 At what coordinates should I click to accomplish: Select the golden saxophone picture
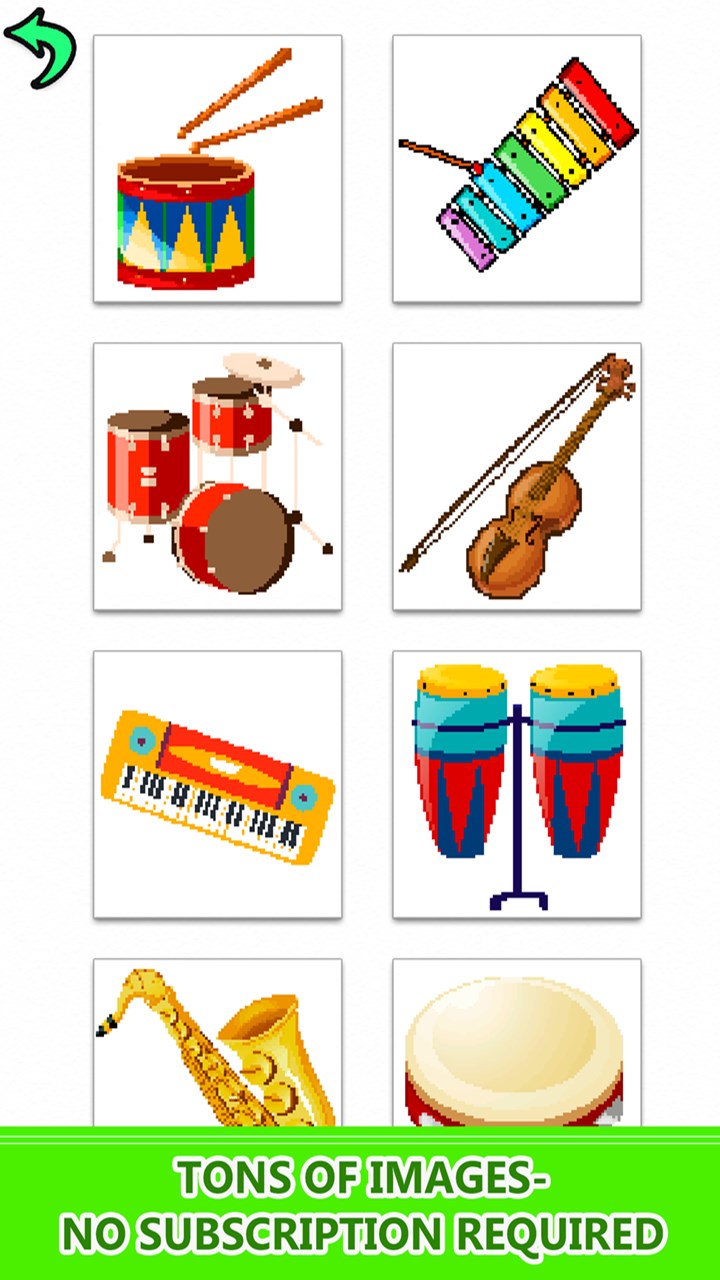coord(217,1045)
